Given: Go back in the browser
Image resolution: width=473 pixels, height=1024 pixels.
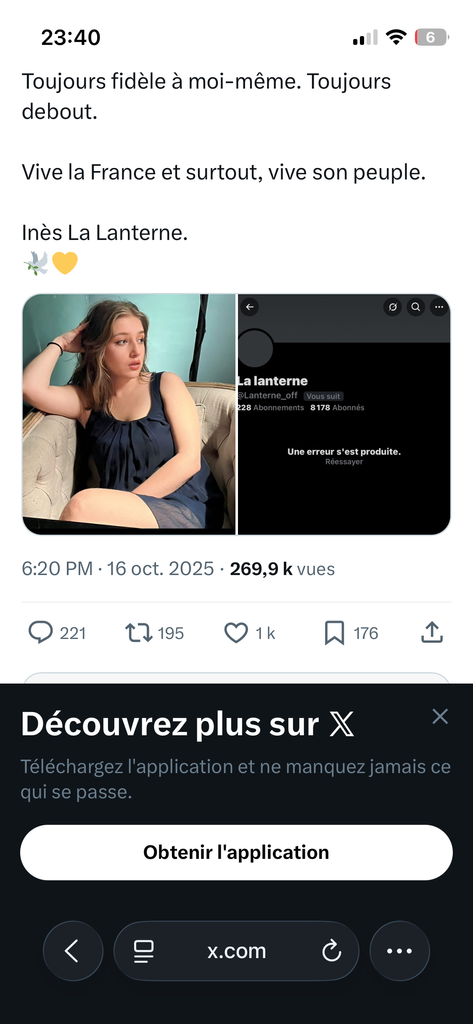Looking at the screenshot, I should coord(73,951).
